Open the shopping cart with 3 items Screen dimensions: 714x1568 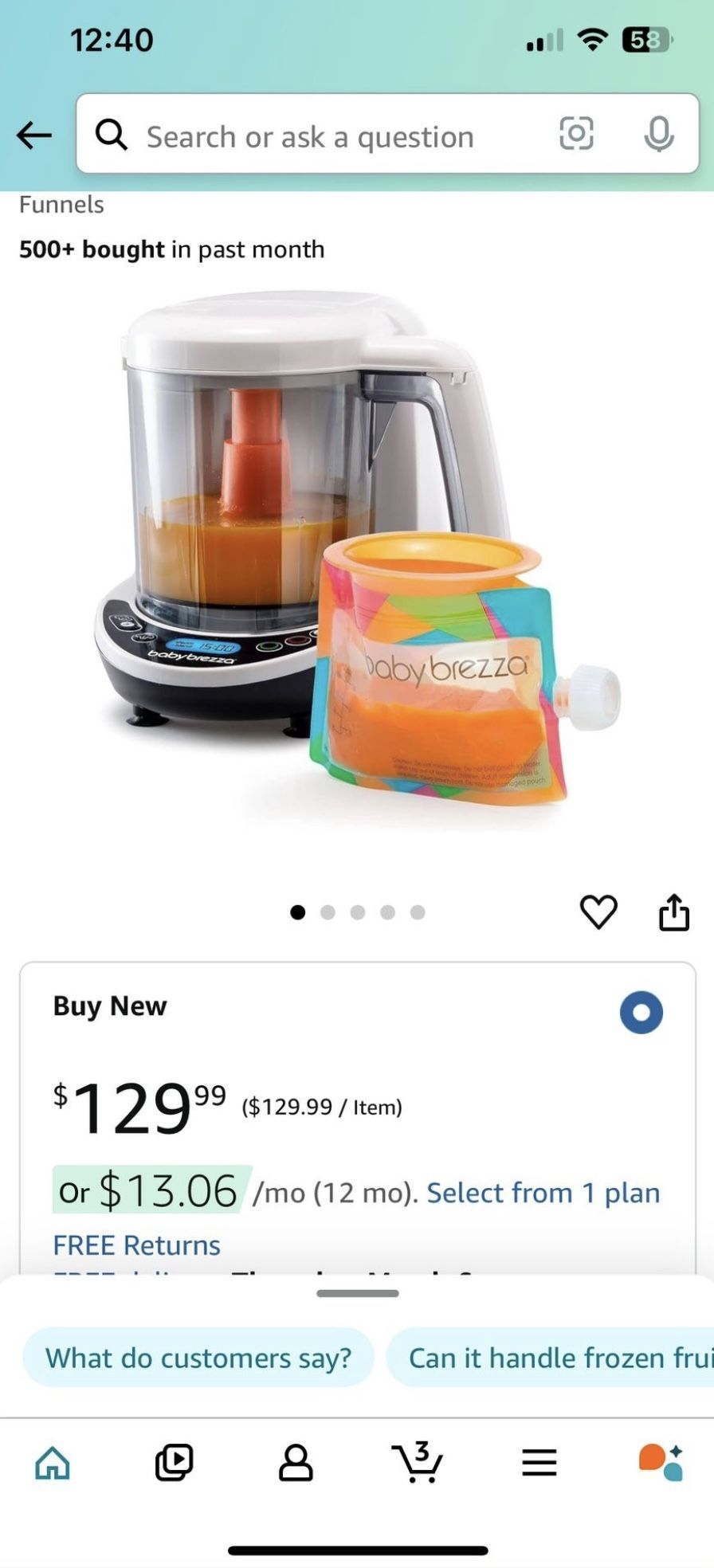[418, 1461]
